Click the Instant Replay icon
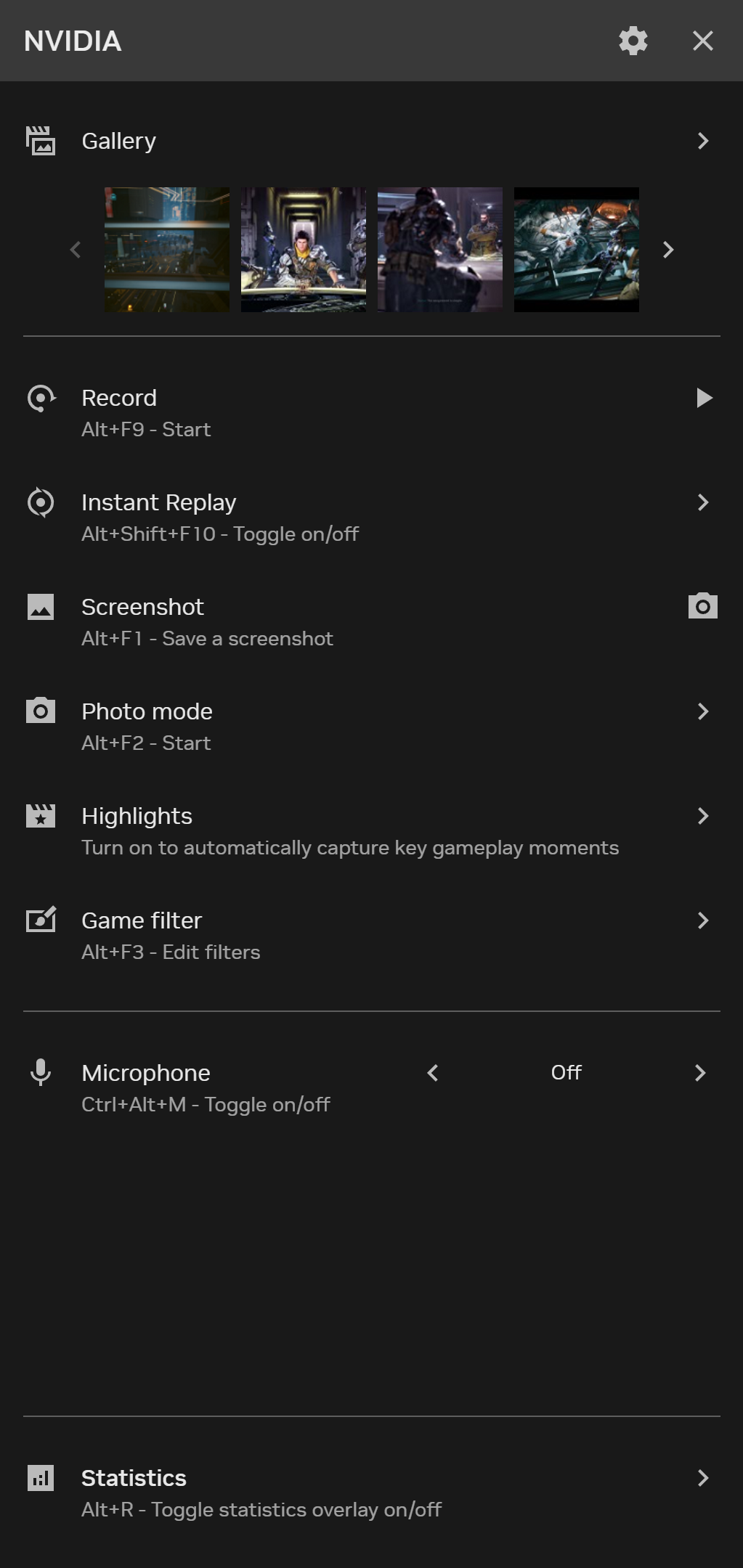The width and height of the screenshot is (743, 1568). pos(41,502)
